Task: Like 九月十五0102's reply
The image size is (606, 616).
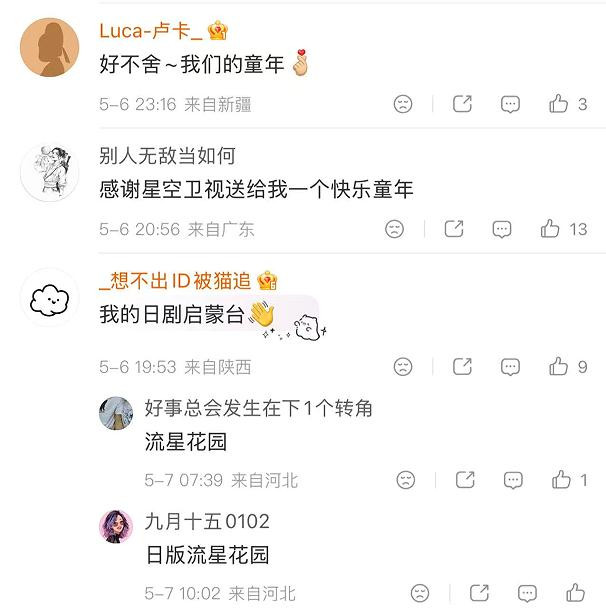Action: [575, 593]
